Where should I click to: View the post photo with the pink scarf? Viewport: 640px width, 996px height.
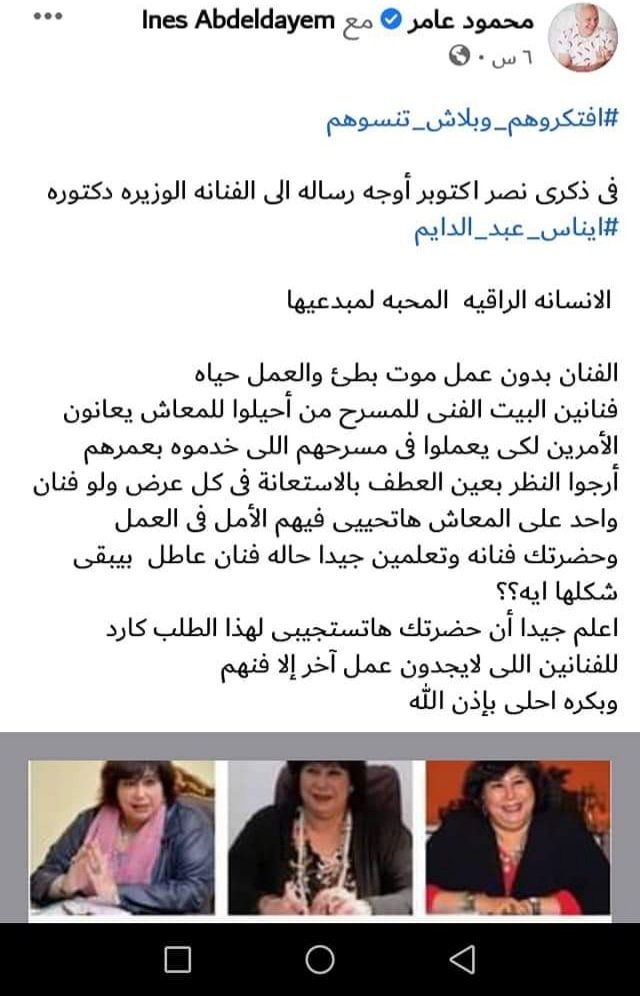coord(122,835)
